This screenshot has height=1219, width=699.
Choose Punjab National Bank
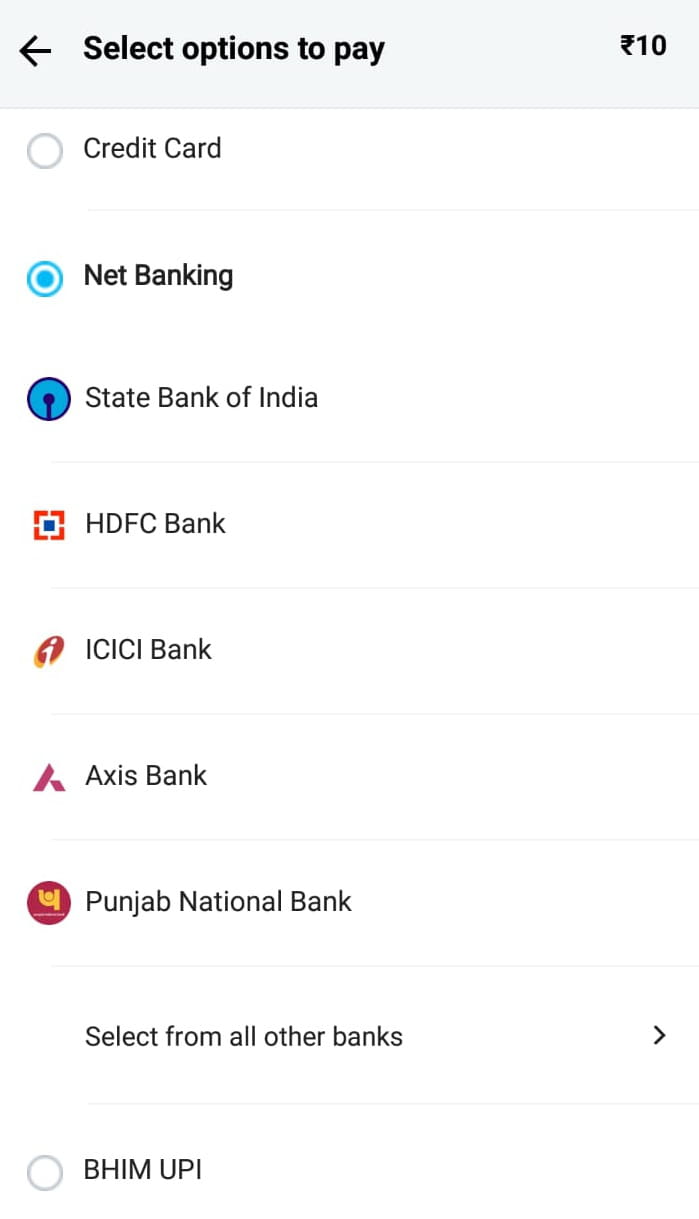218,902
